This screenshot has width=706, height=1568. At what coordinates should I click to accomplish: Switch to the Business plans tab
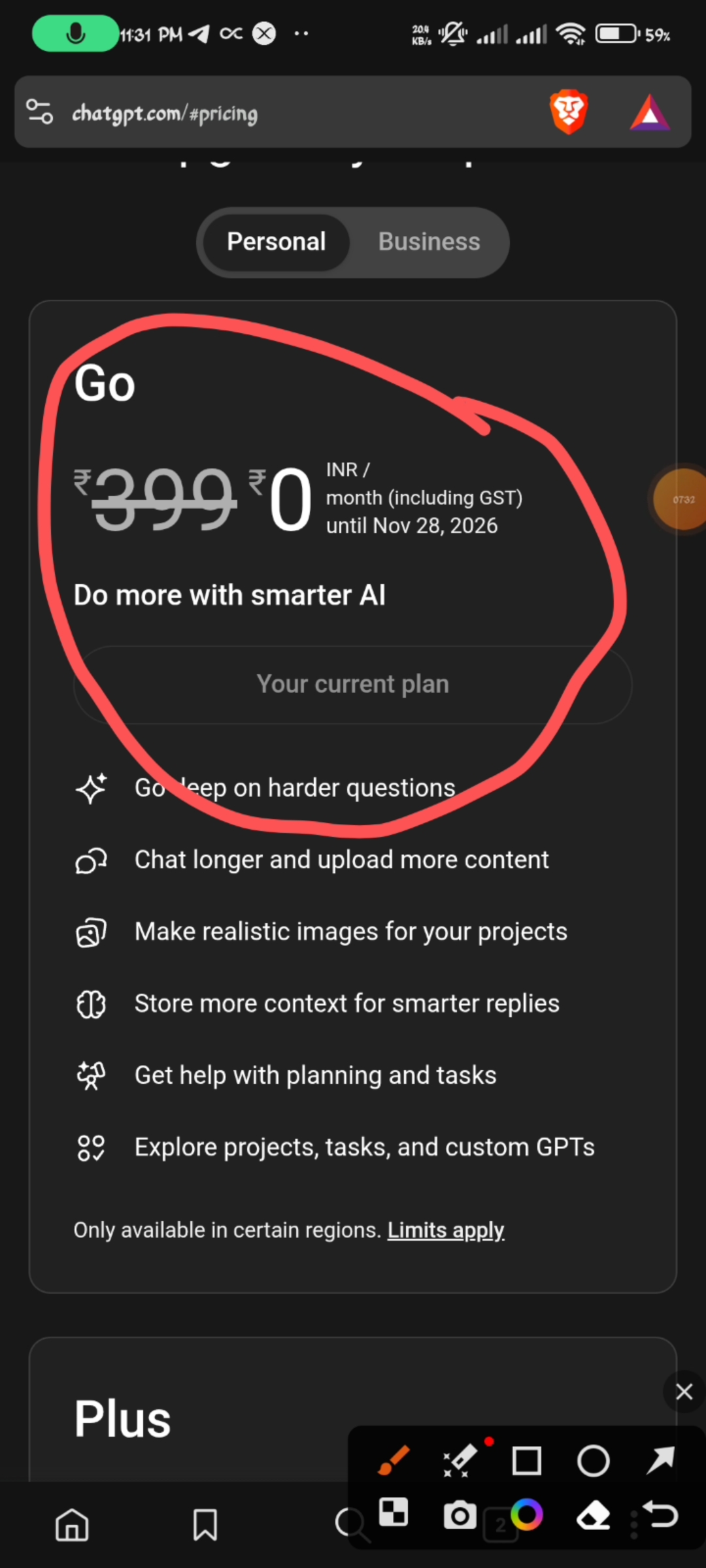click(x=429, y=242)
